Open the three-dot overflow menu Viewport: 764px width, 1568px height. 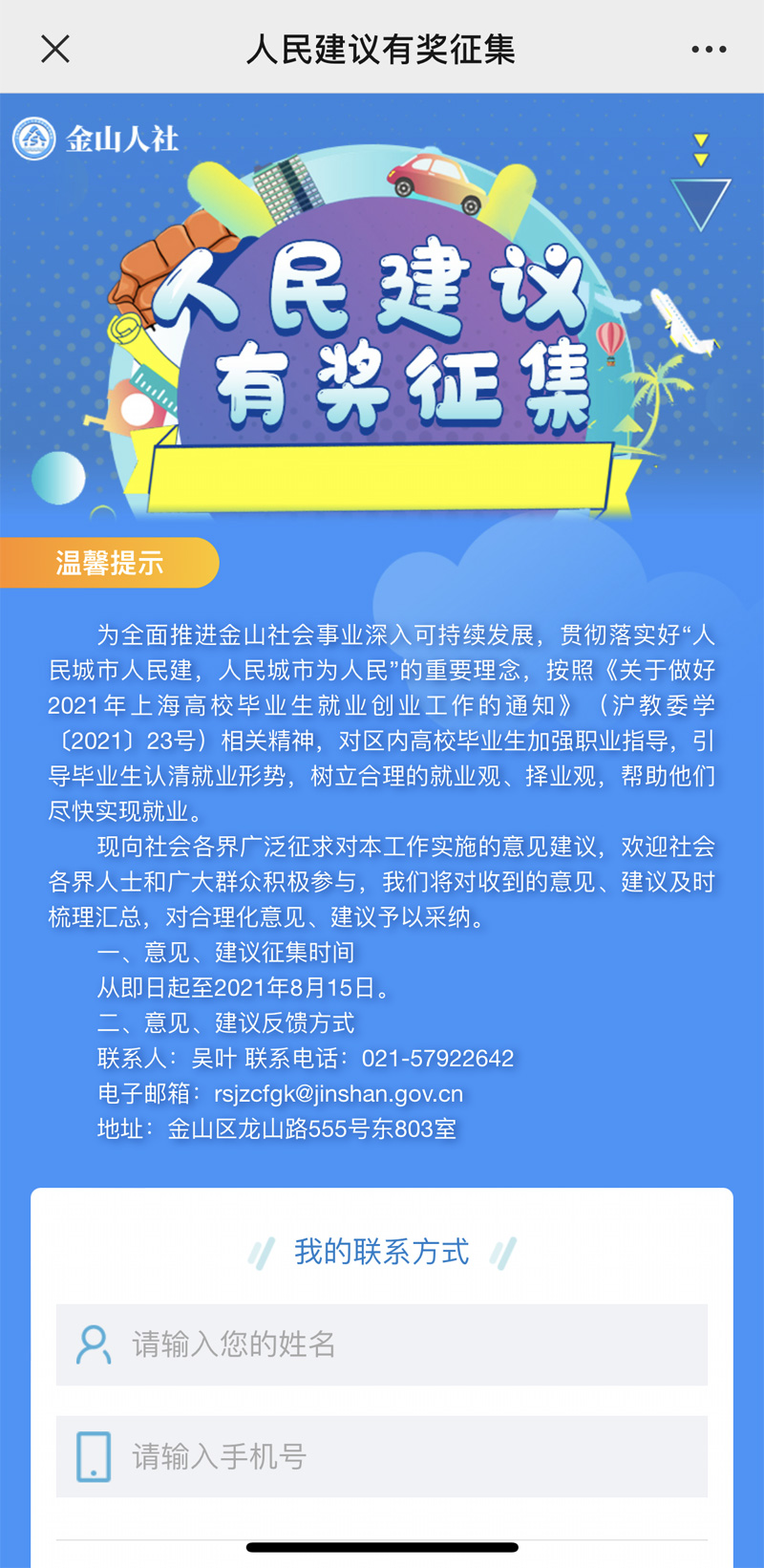[709, 49]
